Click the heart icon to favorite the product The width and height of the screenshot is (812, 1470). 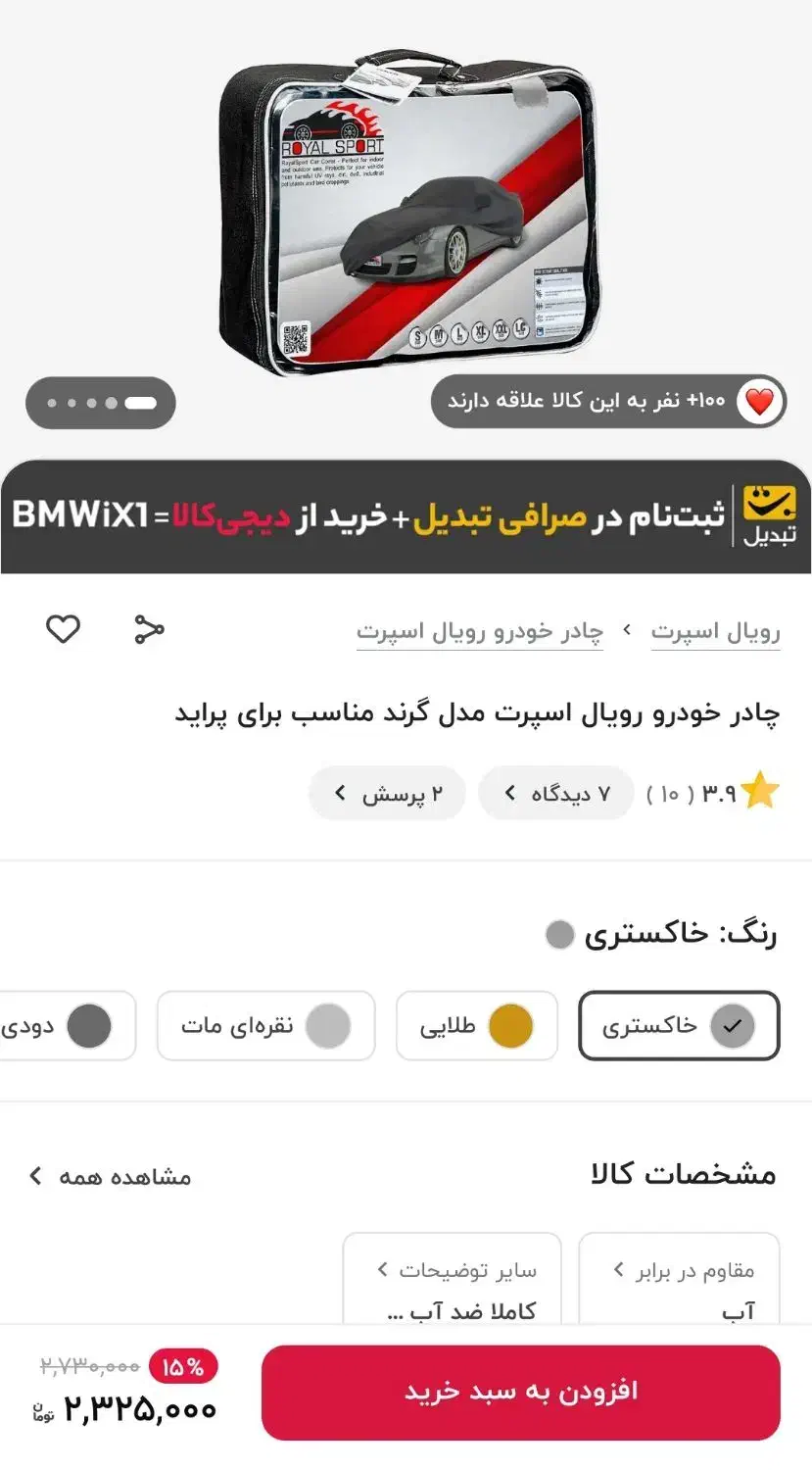coord(64,630)
